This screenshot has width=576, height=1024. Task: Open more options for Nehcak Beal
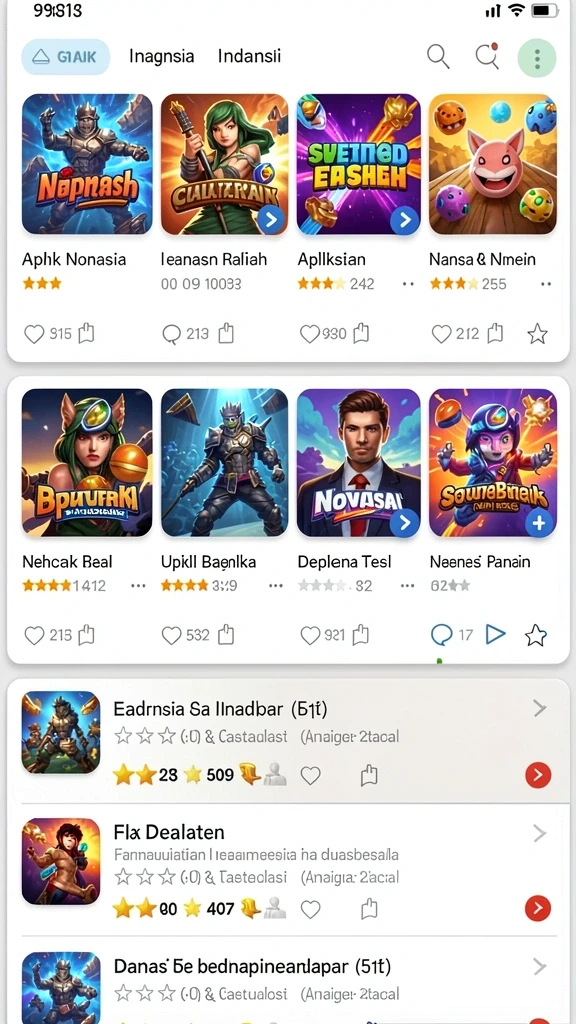(x=138, y=586)
